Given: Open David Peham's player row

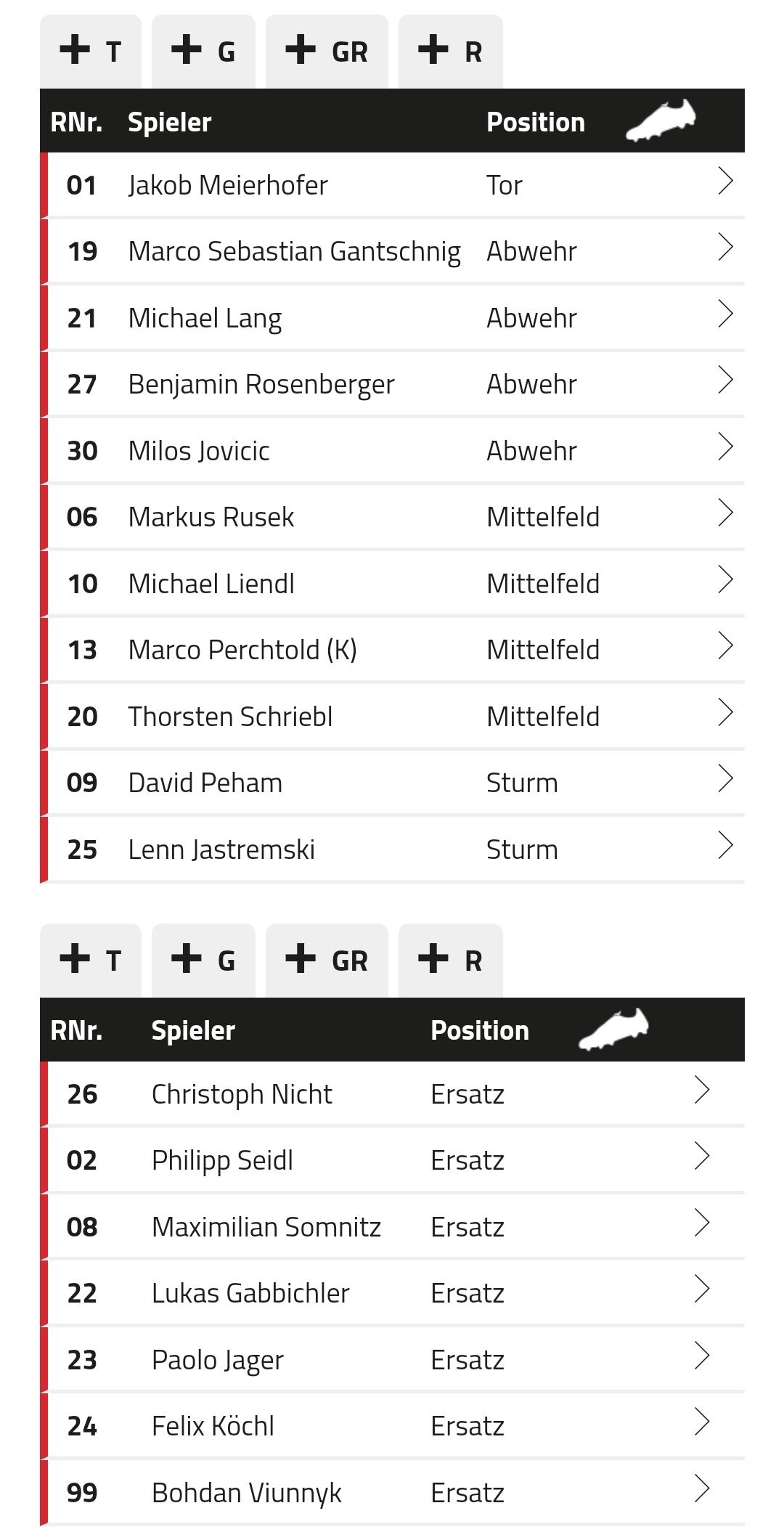Looking at the screenshot, I should (x=392, y=783).
